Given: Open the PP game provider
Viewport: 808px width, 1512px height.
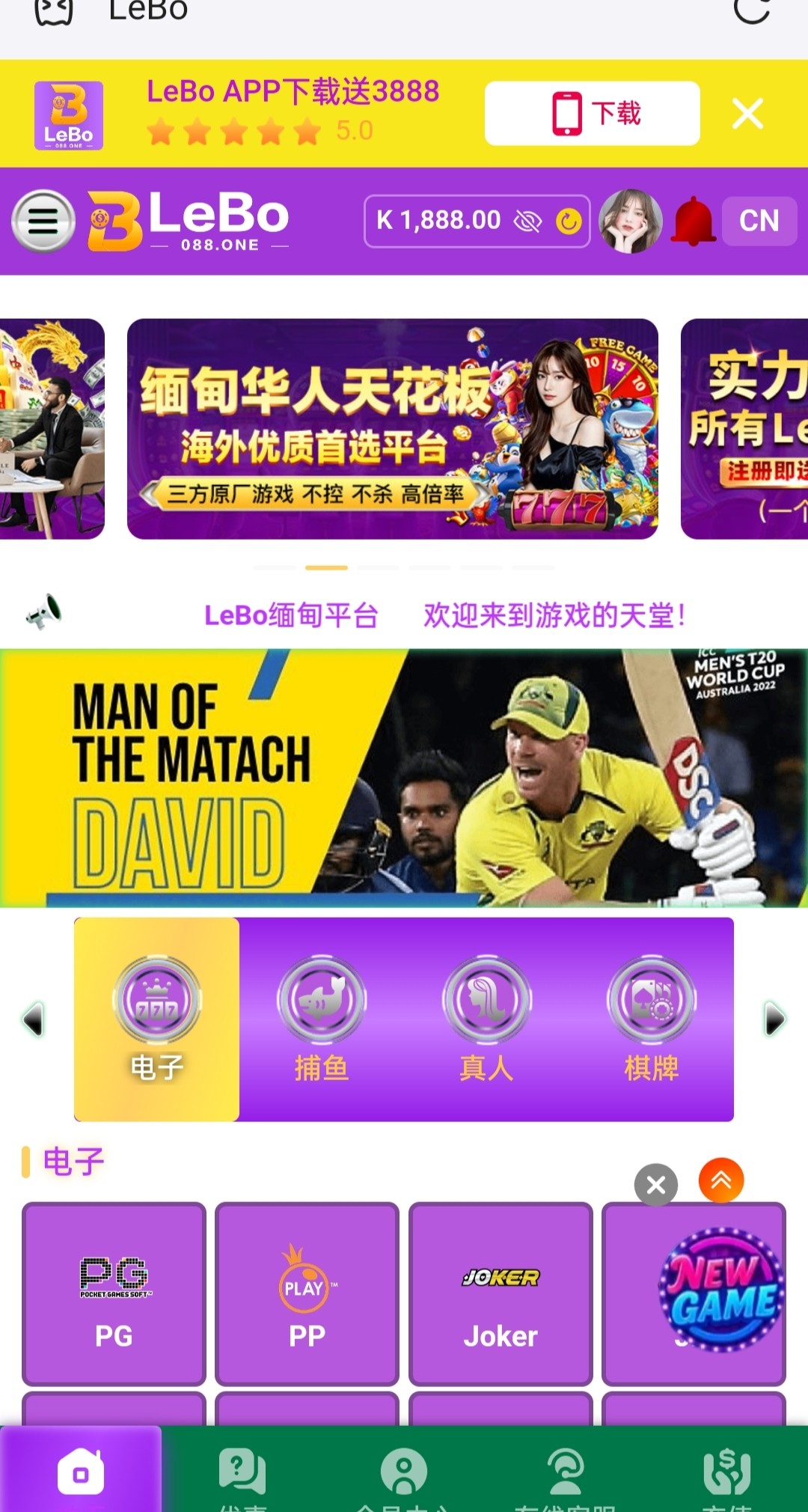Looking at the screenshot, I should pos(307,1293).
